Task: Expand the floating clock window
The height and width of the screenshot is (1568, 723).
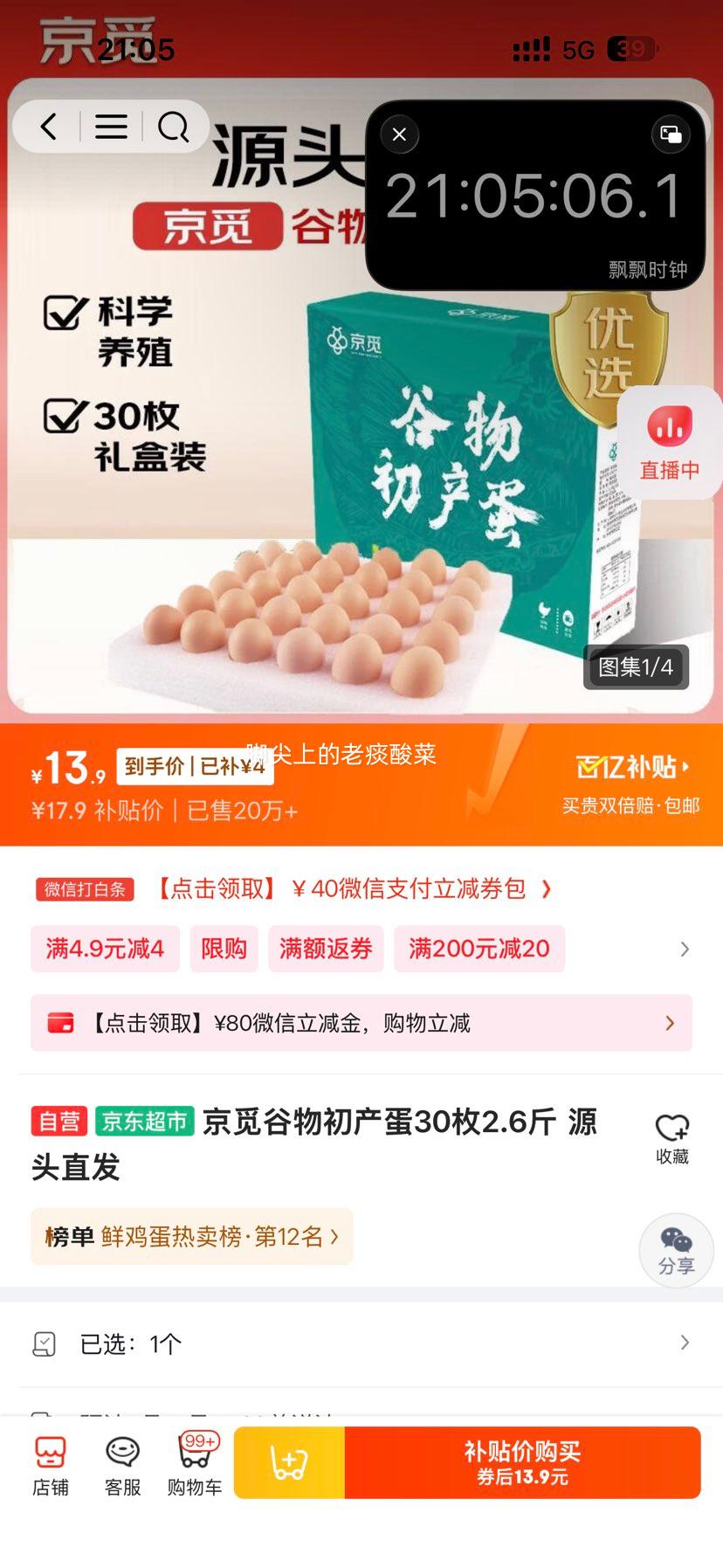Action: (671, 135)
